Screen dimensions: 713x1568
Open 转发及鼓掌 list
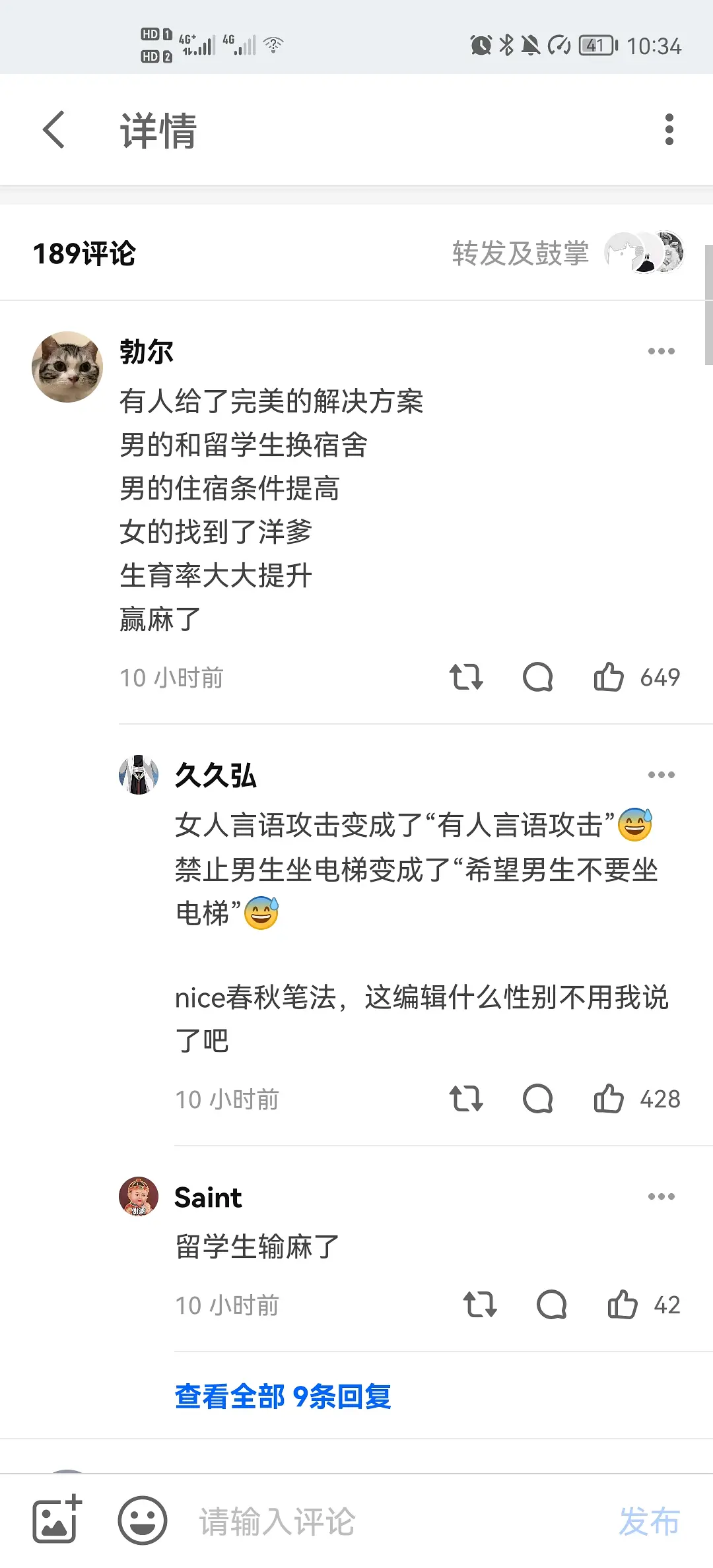point(566,253)
